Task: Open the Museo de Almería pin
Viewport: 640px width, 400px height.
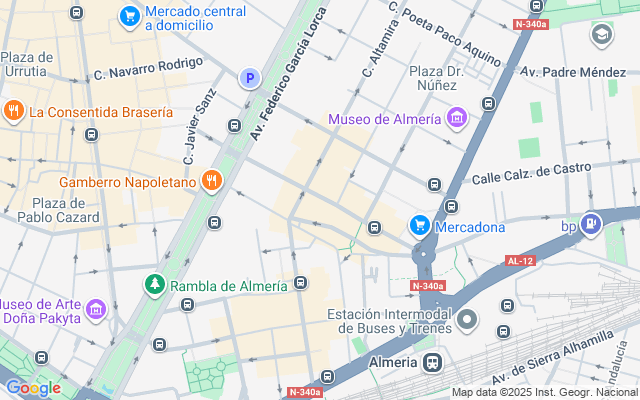Action: [x=457, y=119]
